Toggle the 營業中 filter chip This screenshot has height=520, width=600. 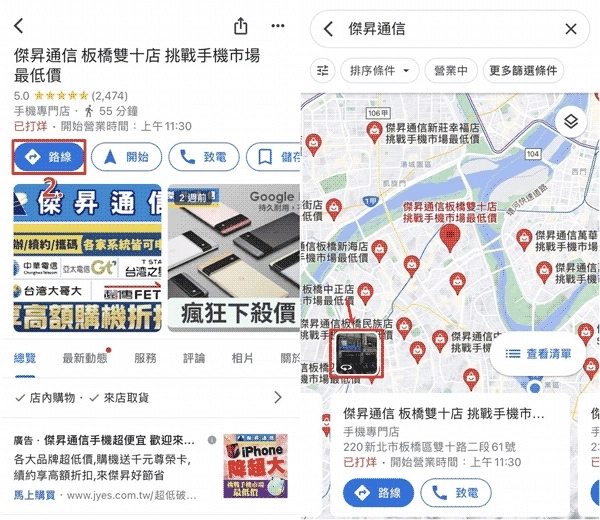pyautogui.click(x=450, y=71)
